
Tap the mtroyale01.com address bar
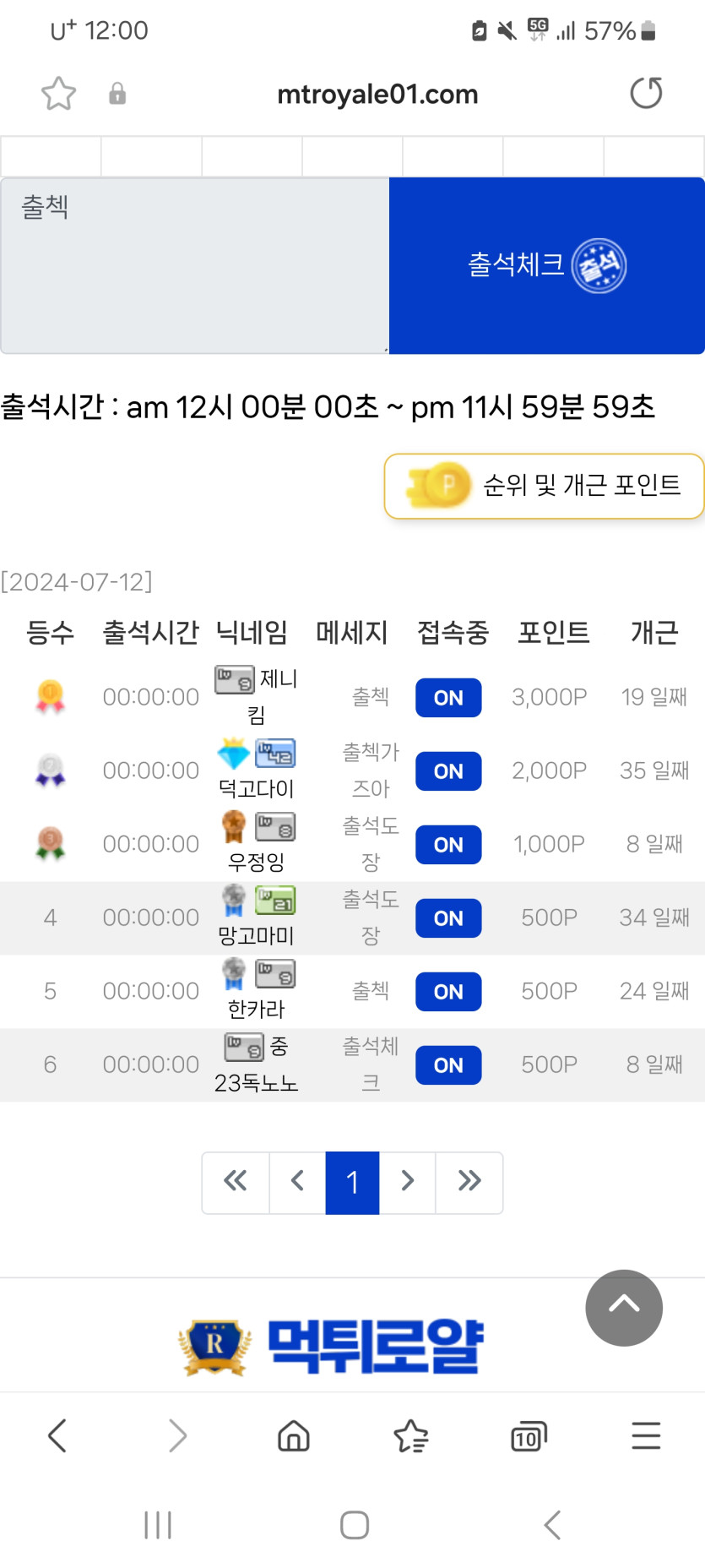(377, 94)
